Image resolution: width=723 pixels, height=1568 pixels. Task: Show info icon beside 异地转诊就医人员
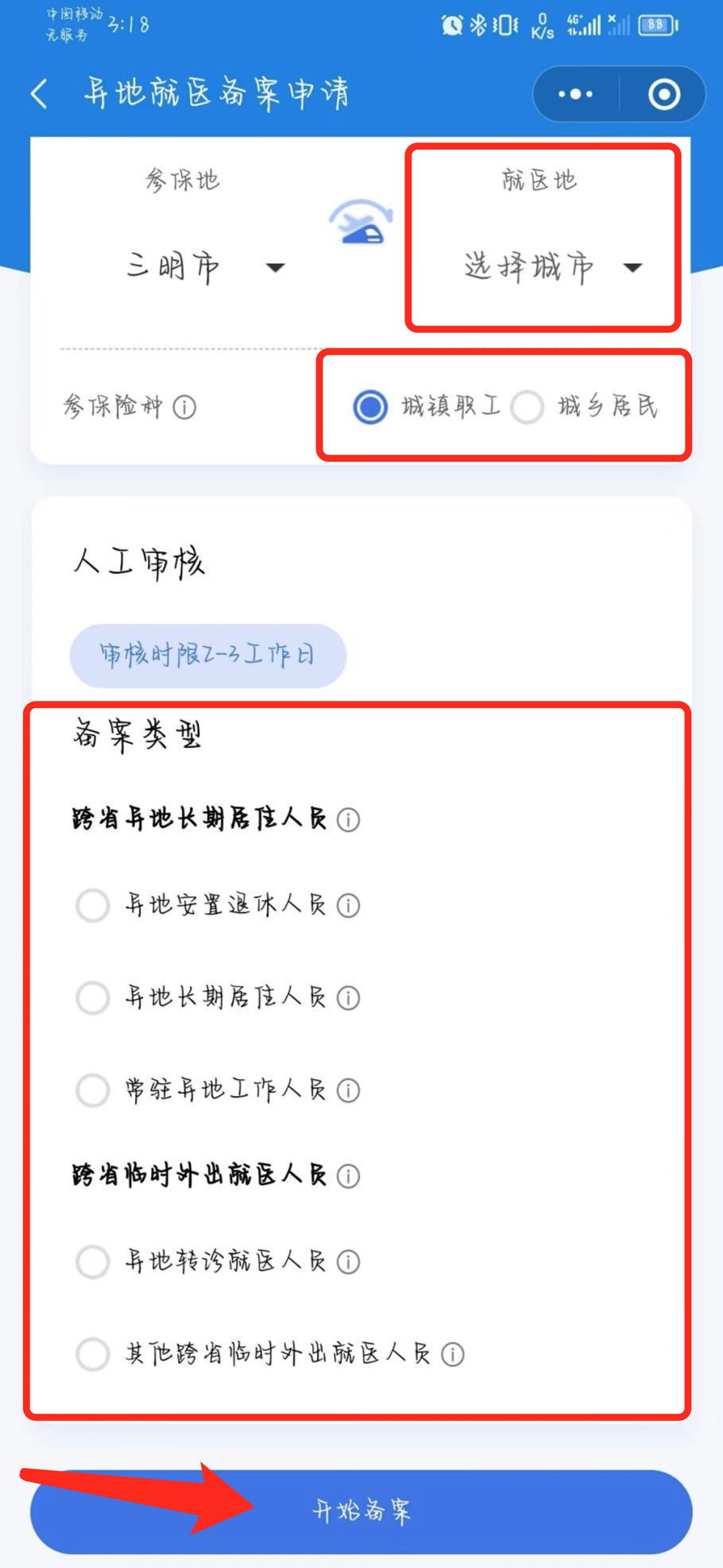point(349,1261)
